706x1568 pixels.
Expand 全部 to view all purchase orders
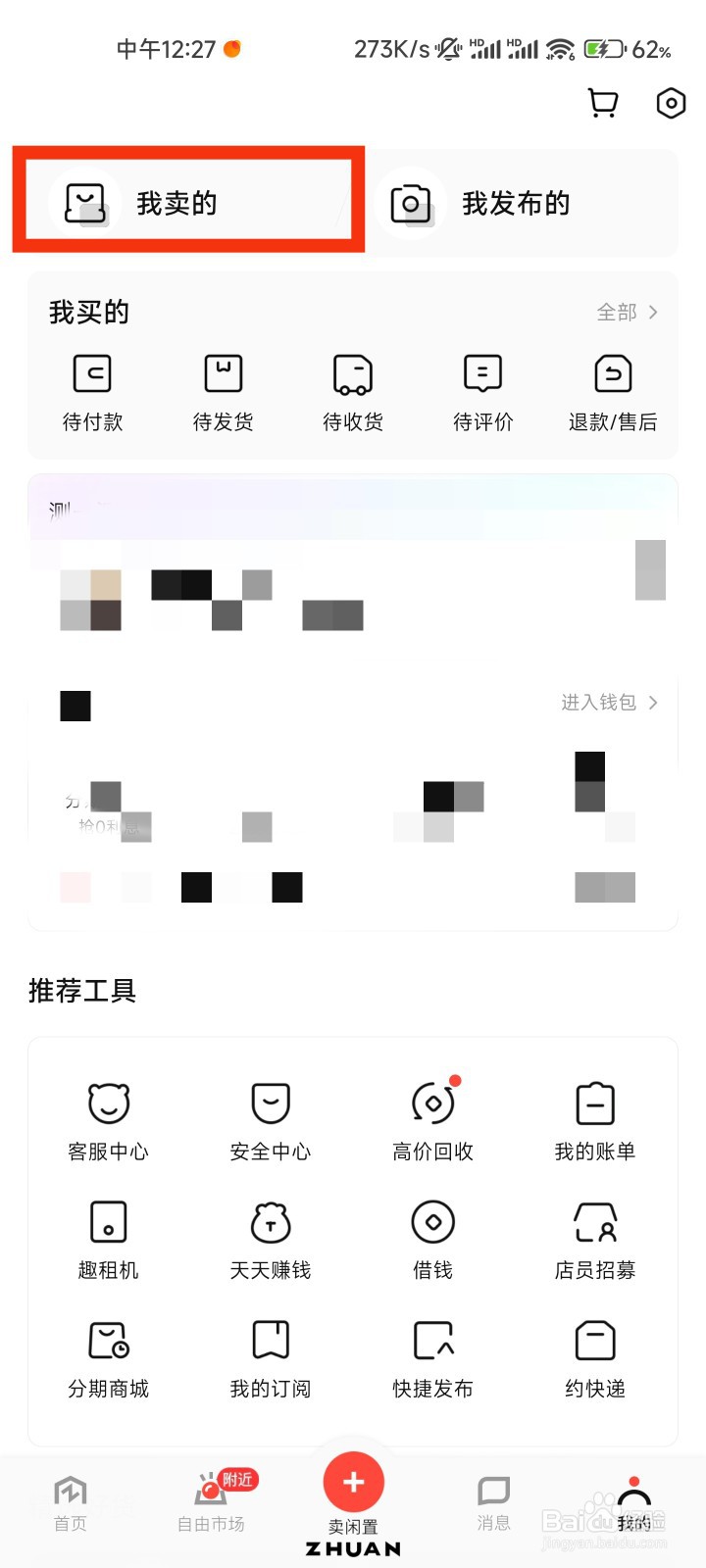pos(628,312)
